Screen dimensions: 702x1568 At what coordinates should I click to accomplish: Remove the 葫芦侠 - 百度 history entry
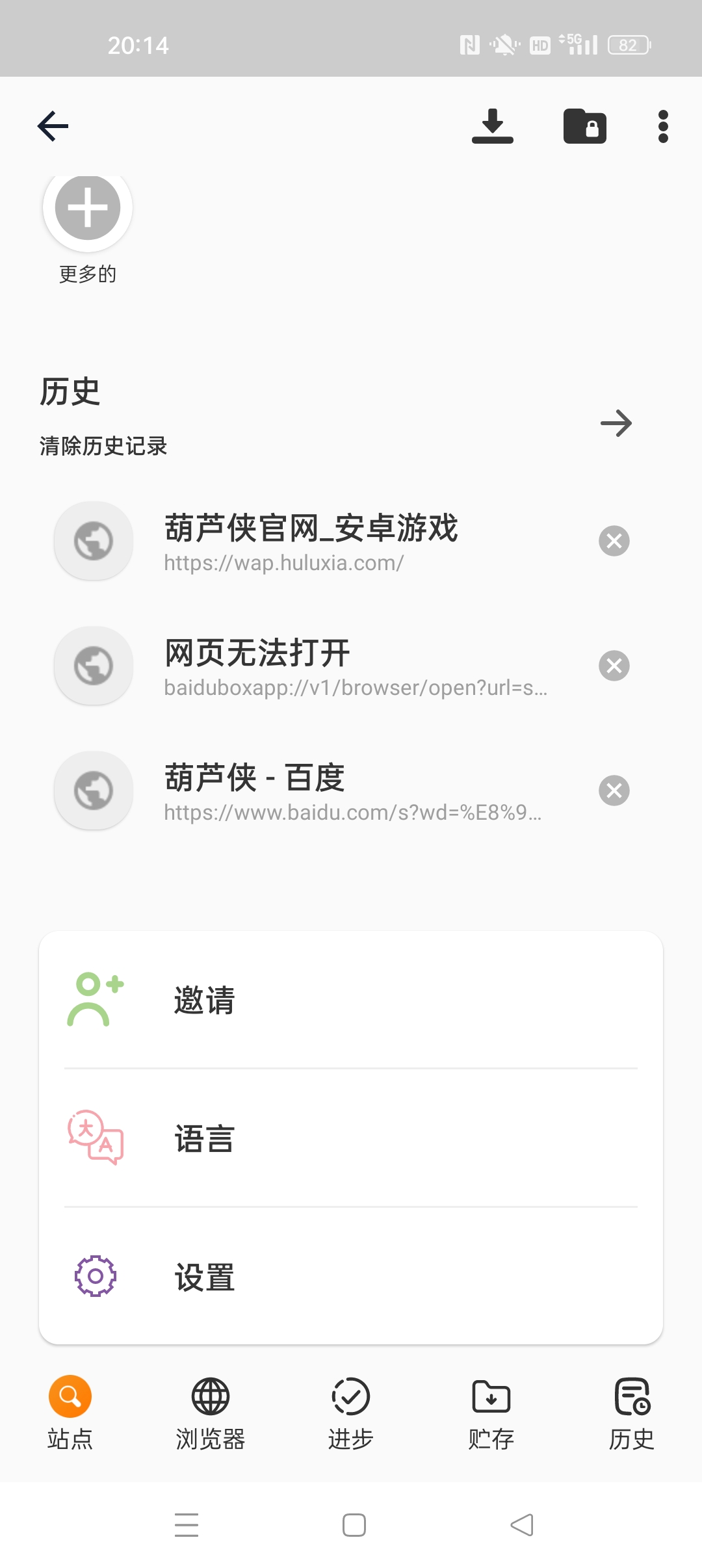click(614, 791)
